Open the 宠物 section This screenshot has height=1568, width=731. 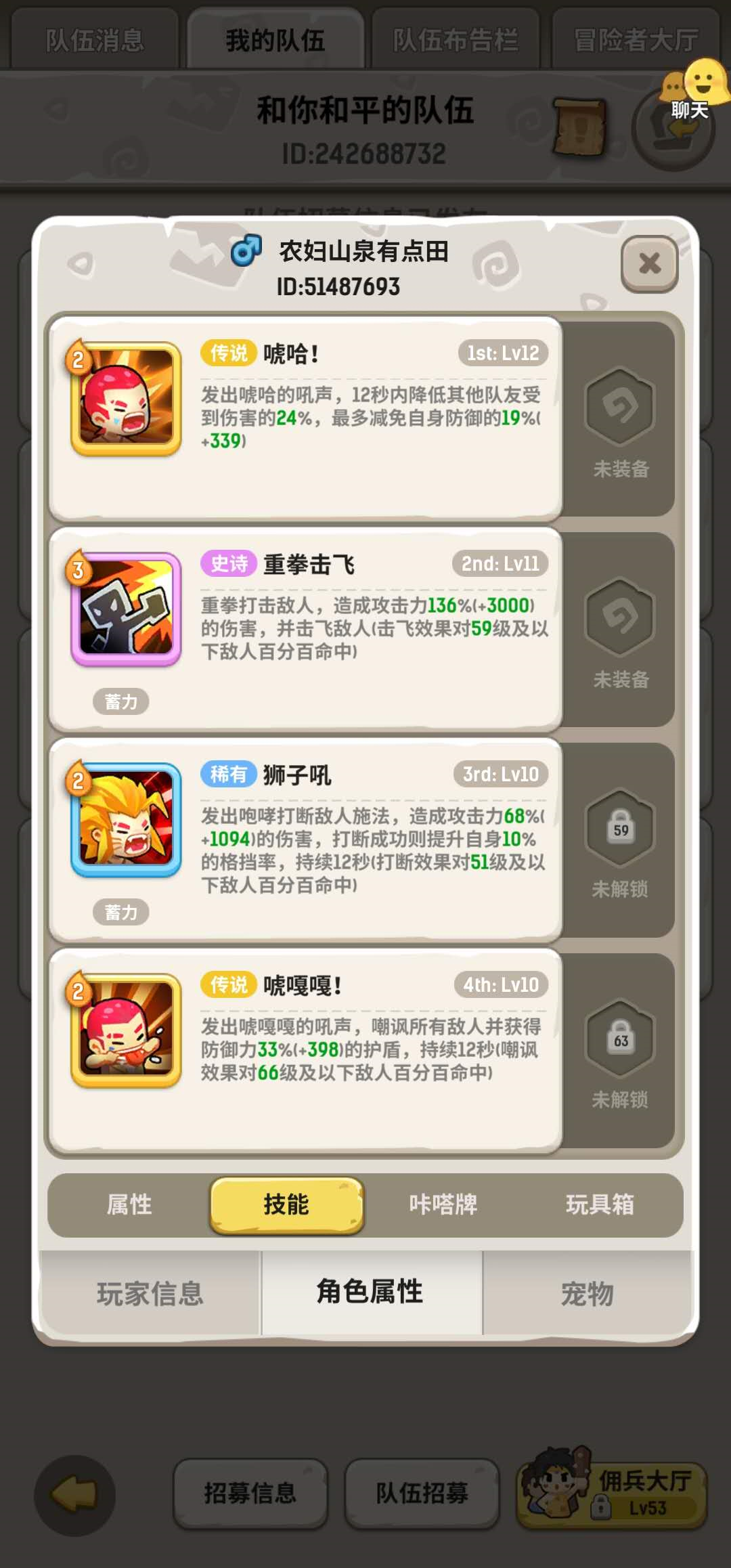click(x=587, y=1293)
